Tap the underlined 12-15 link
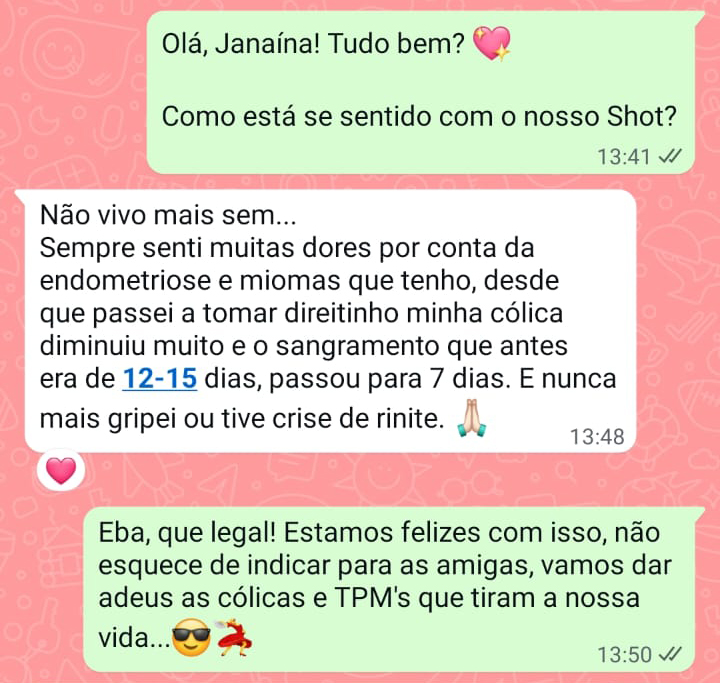Image resolution: width=720 pixels, height=683 pixels. [159, 379]
